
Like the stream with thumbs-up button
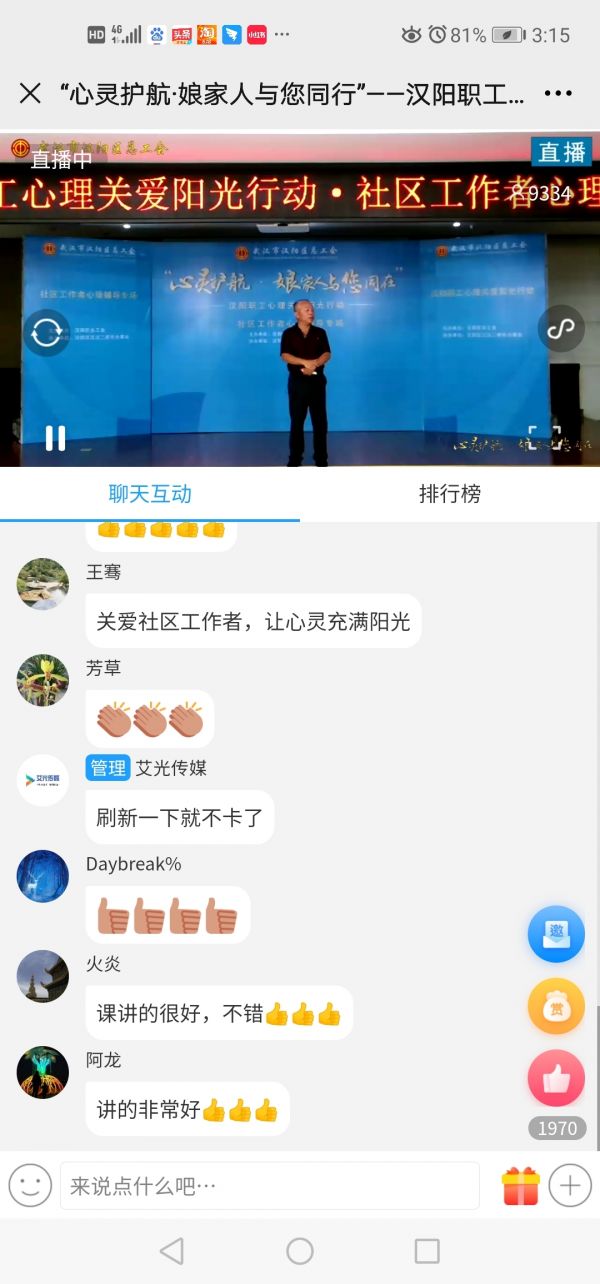coord(556,1078)
